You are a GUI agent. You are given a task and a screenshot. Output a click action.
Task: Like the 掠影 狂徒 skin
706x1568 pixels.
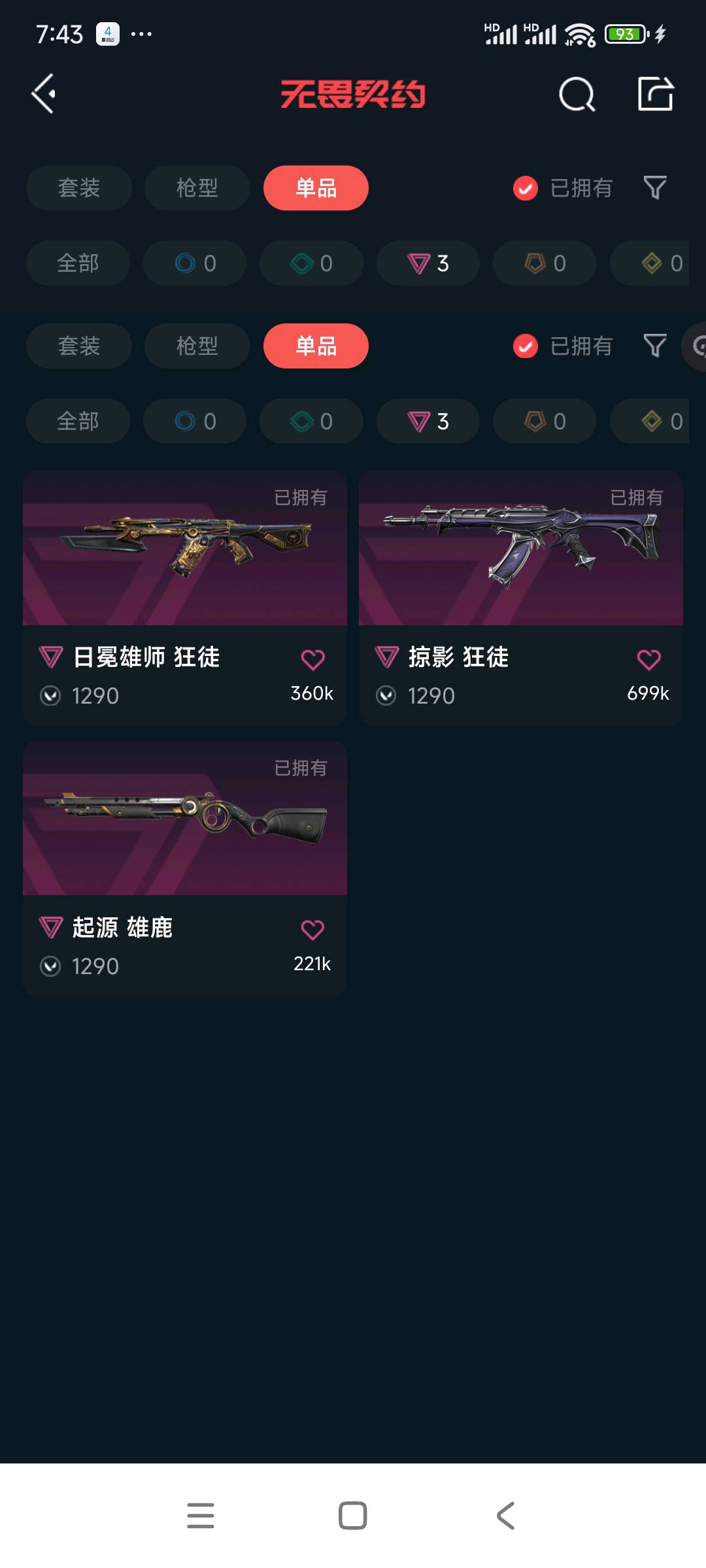click(x=648, y=660)
